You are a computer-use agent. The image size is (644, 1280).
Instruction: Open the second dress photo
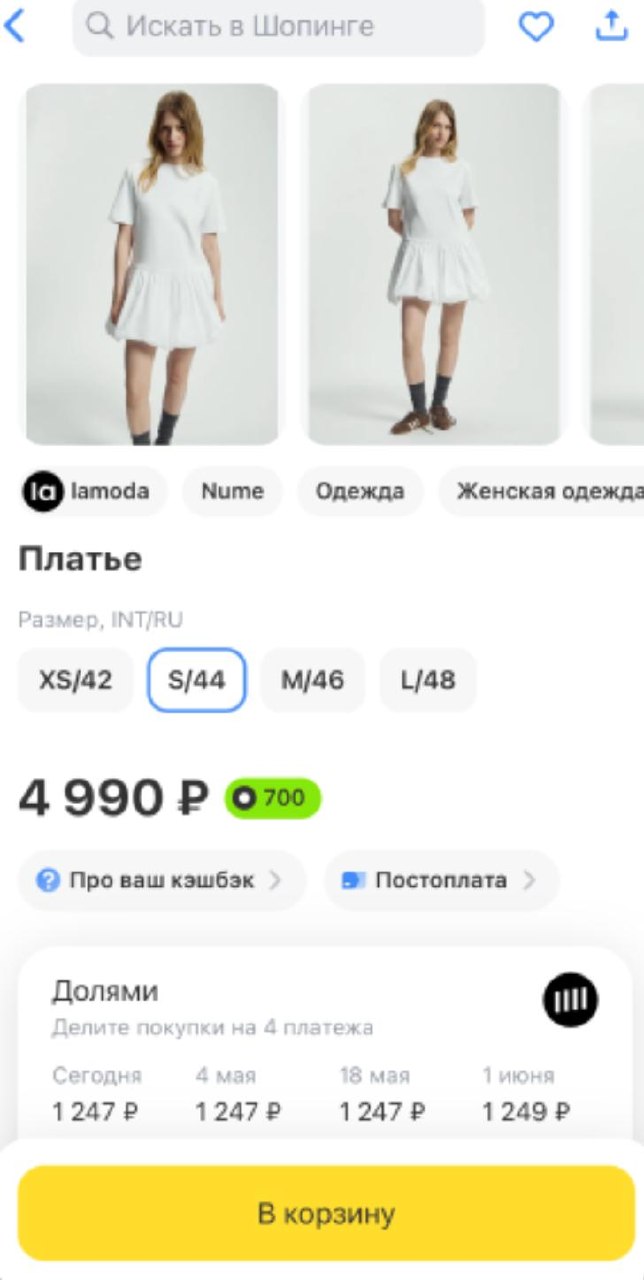pyautogui.click(x=434, y=264)
